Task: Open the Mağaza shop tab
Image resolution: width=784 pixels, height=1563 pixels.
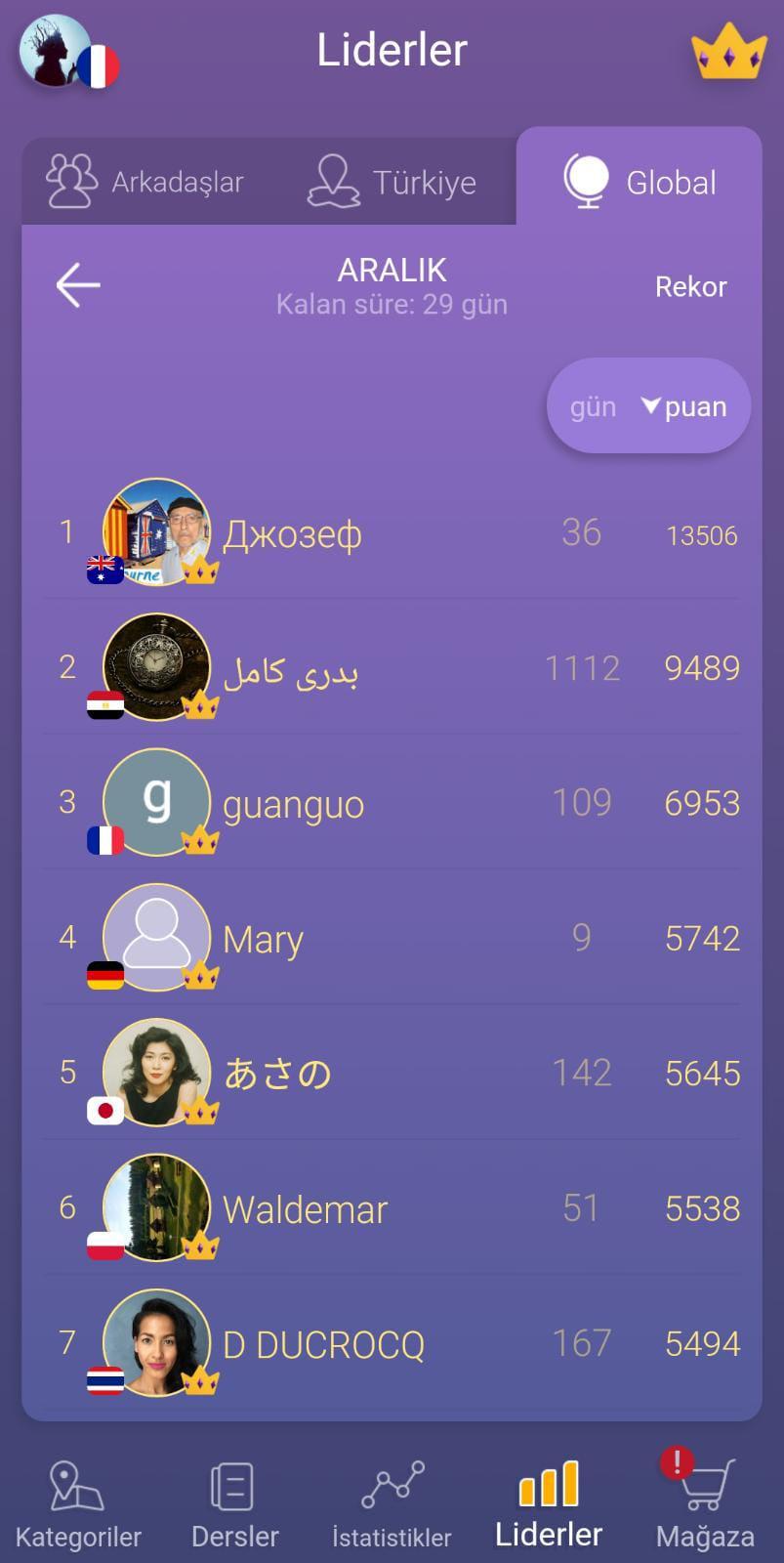Action: (x=704, y=1504)
